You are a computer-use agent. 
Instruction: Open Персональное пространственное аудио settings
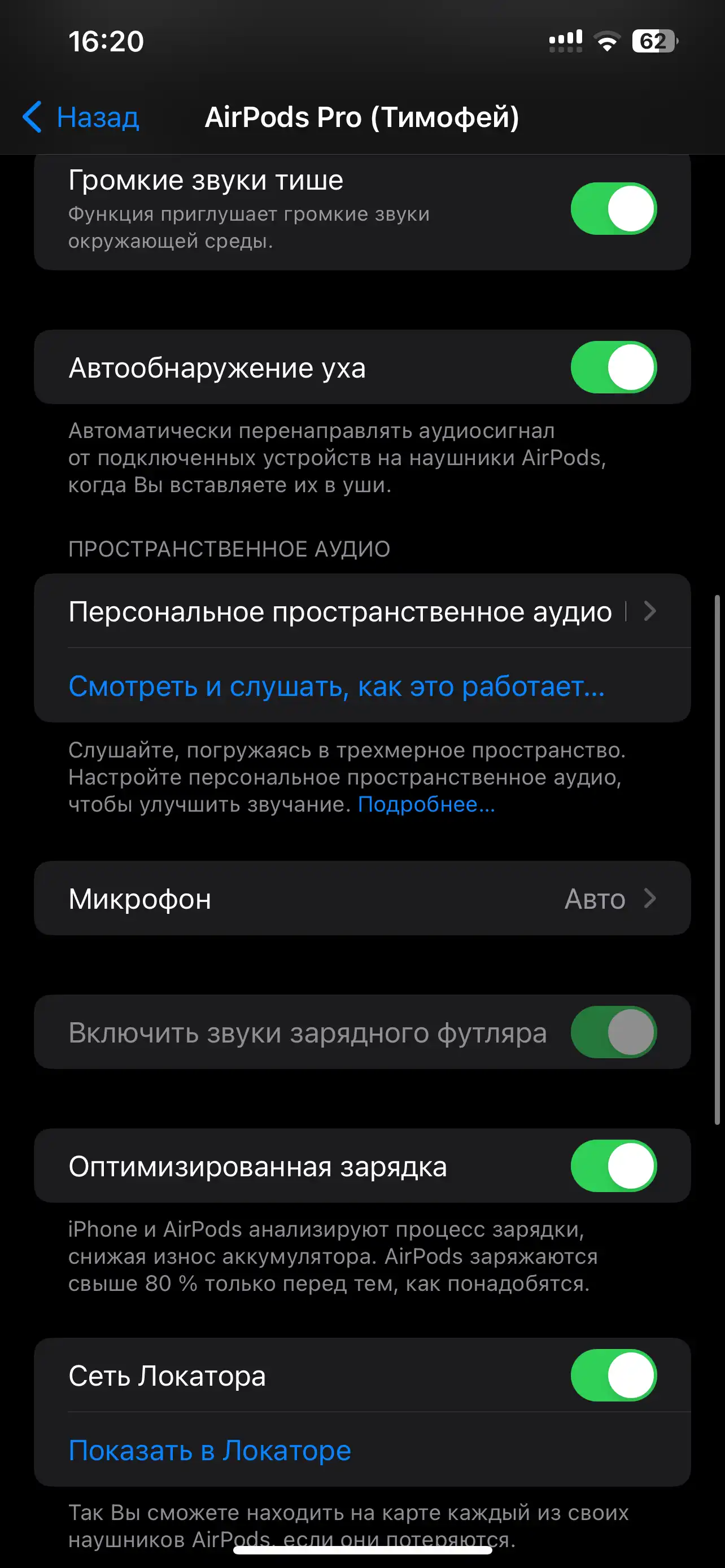click(x=362, y=611)
